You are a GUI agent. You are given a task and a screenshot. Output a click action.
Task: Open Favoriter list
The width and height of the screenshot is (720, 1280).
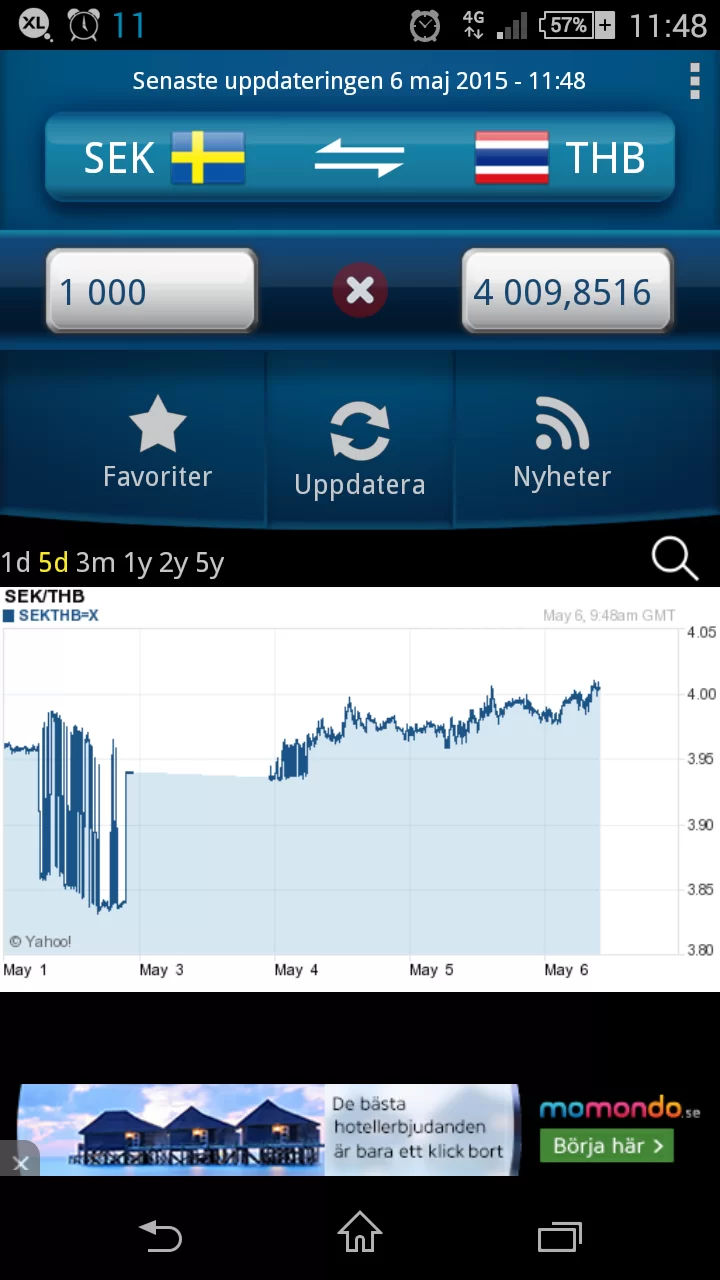[x=158, y=440]
